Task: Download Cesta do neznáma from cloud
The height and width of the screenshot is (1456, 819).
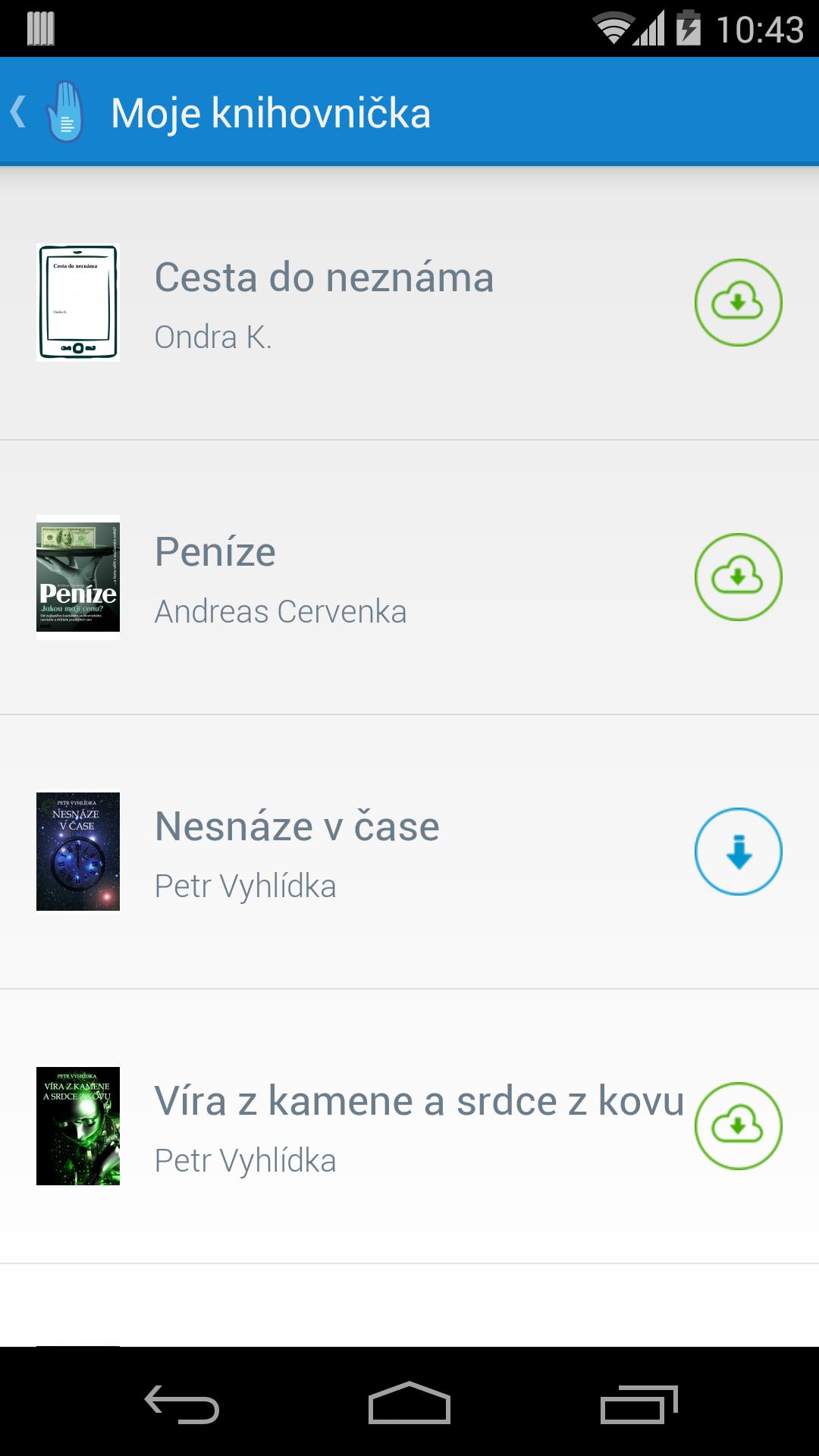Action: [x=738, y=303]
